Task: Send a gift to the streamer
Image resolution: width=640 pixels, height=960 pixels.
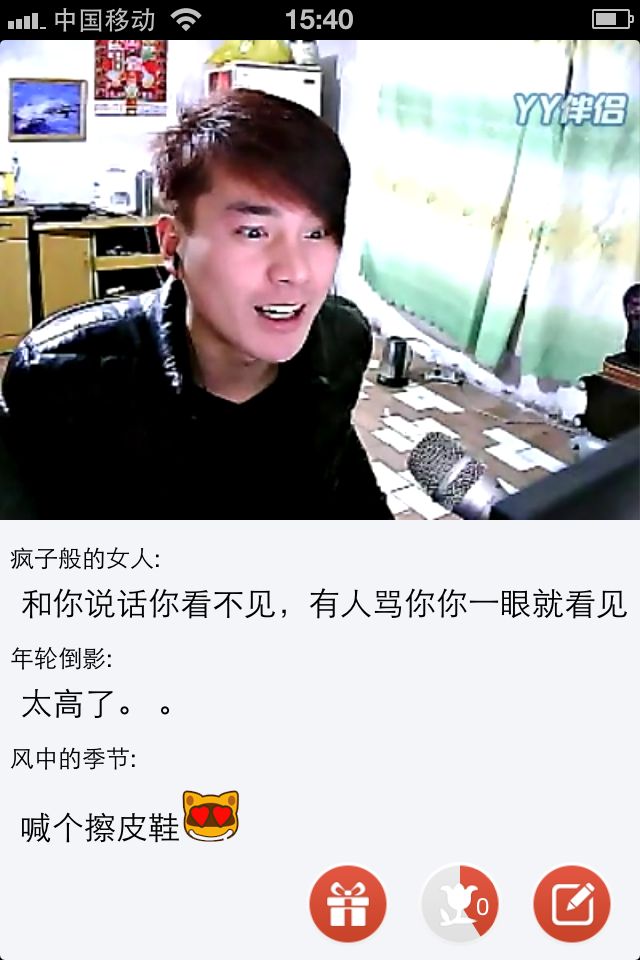Action: tap(348, 905)
